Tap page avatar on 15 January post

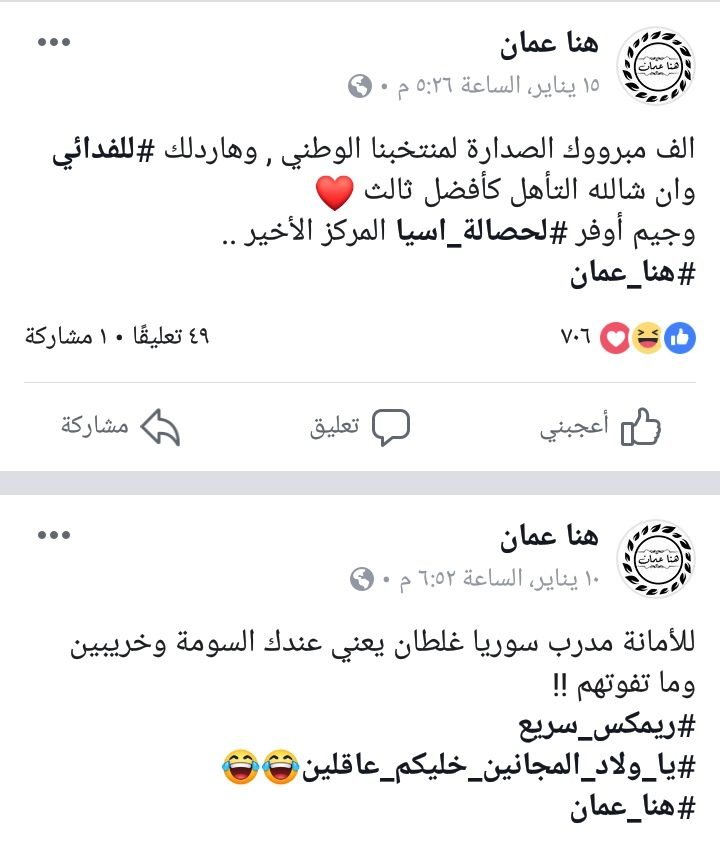point(657,63)
